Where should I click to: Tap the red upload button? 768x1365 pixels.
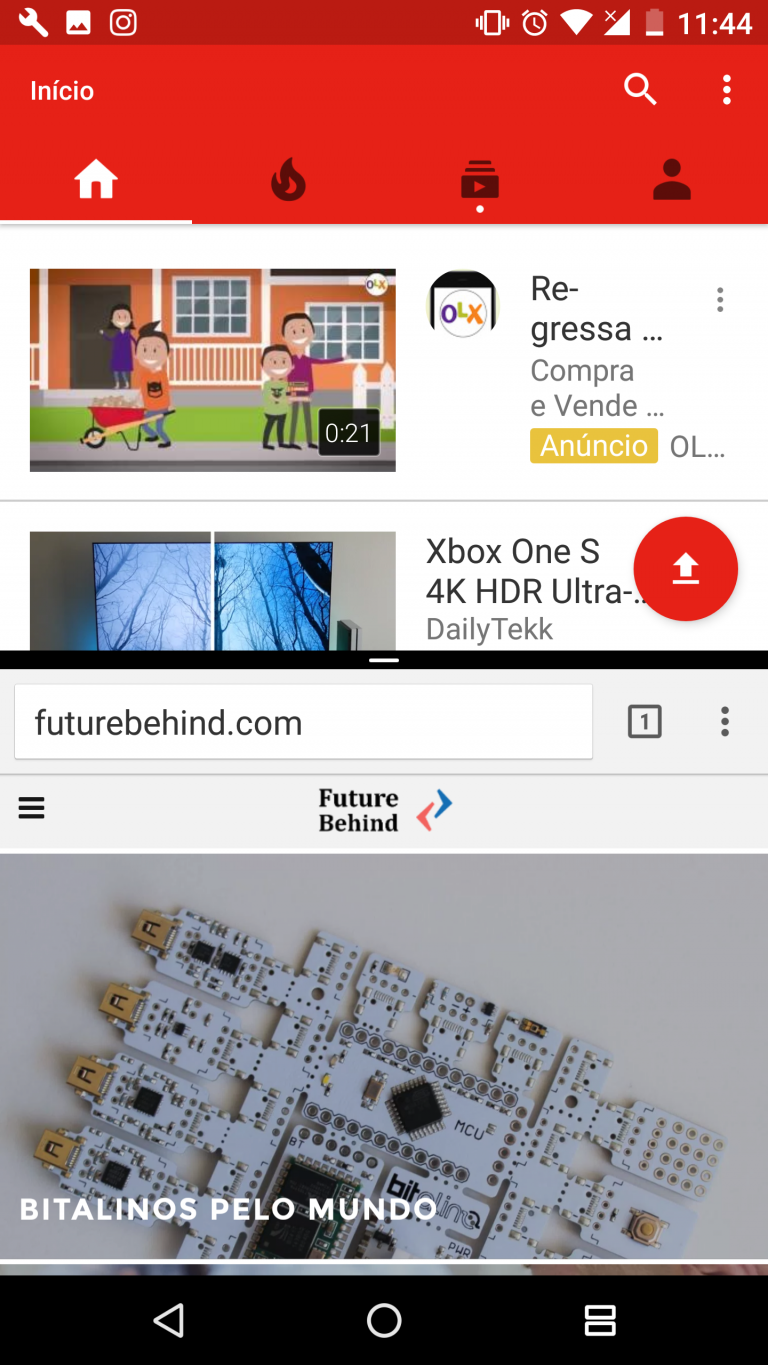click(686, 569)
